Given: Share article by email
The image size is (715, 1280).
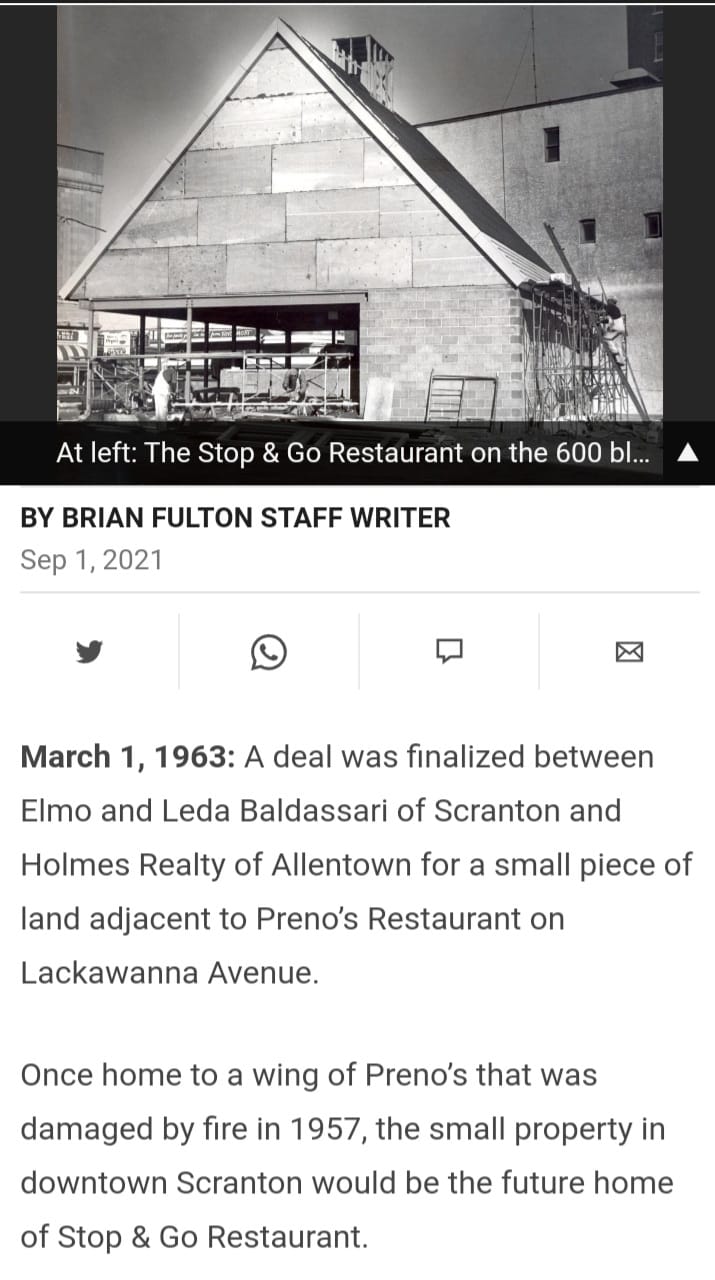Looking at the screenshot, I should (x=628, y=652).
